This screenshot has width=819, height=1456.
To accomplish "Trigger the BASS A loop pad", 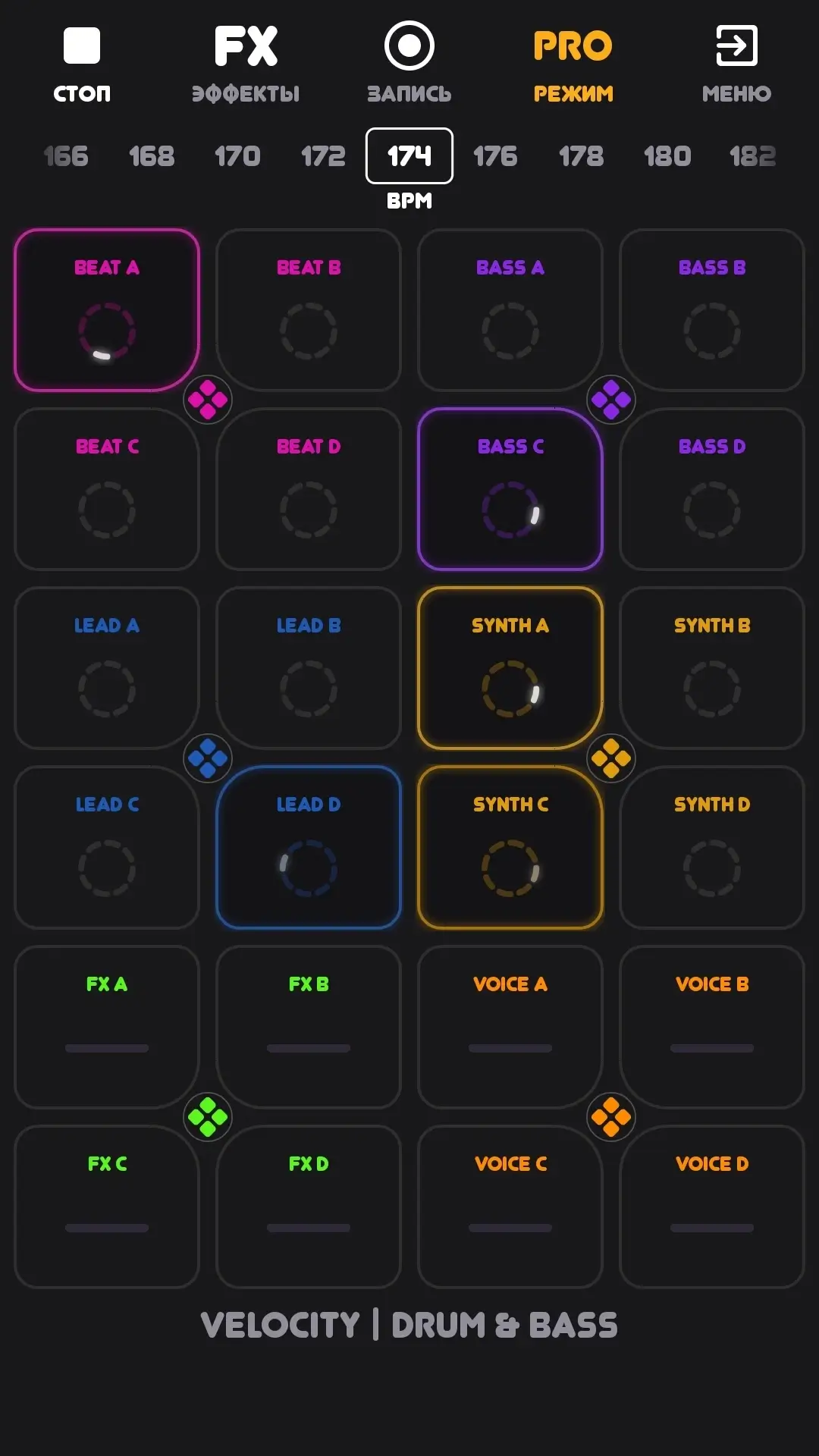I will pos(510,310).
